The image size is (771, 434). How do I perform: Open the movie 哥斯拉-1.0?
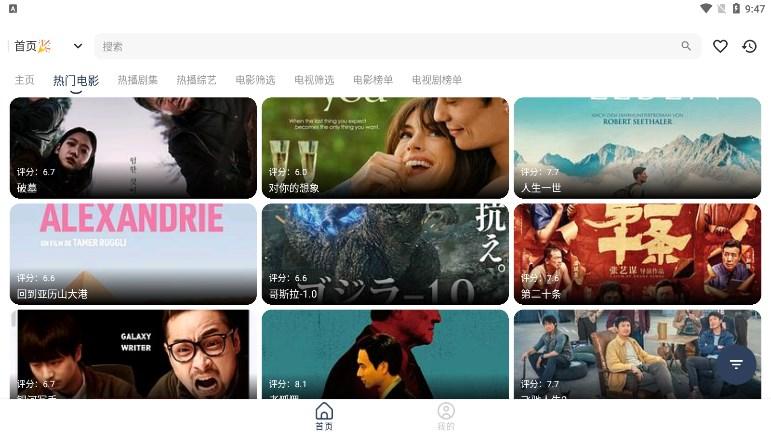point(385,253)
